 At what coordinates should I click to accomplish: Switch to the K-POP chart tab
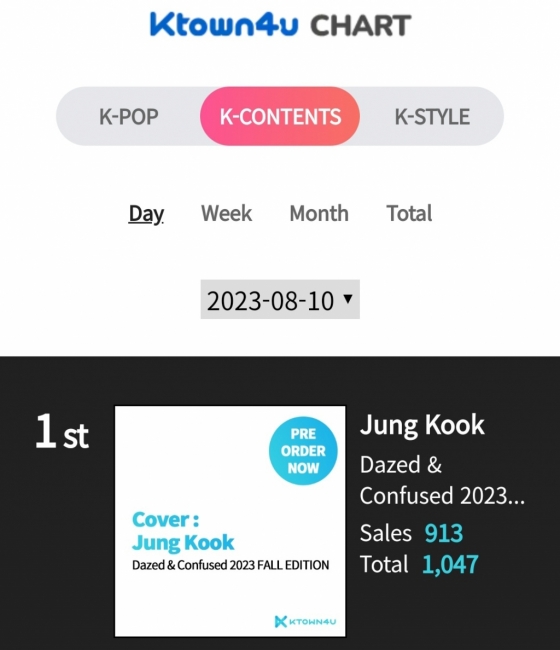[x=128, y=116]
